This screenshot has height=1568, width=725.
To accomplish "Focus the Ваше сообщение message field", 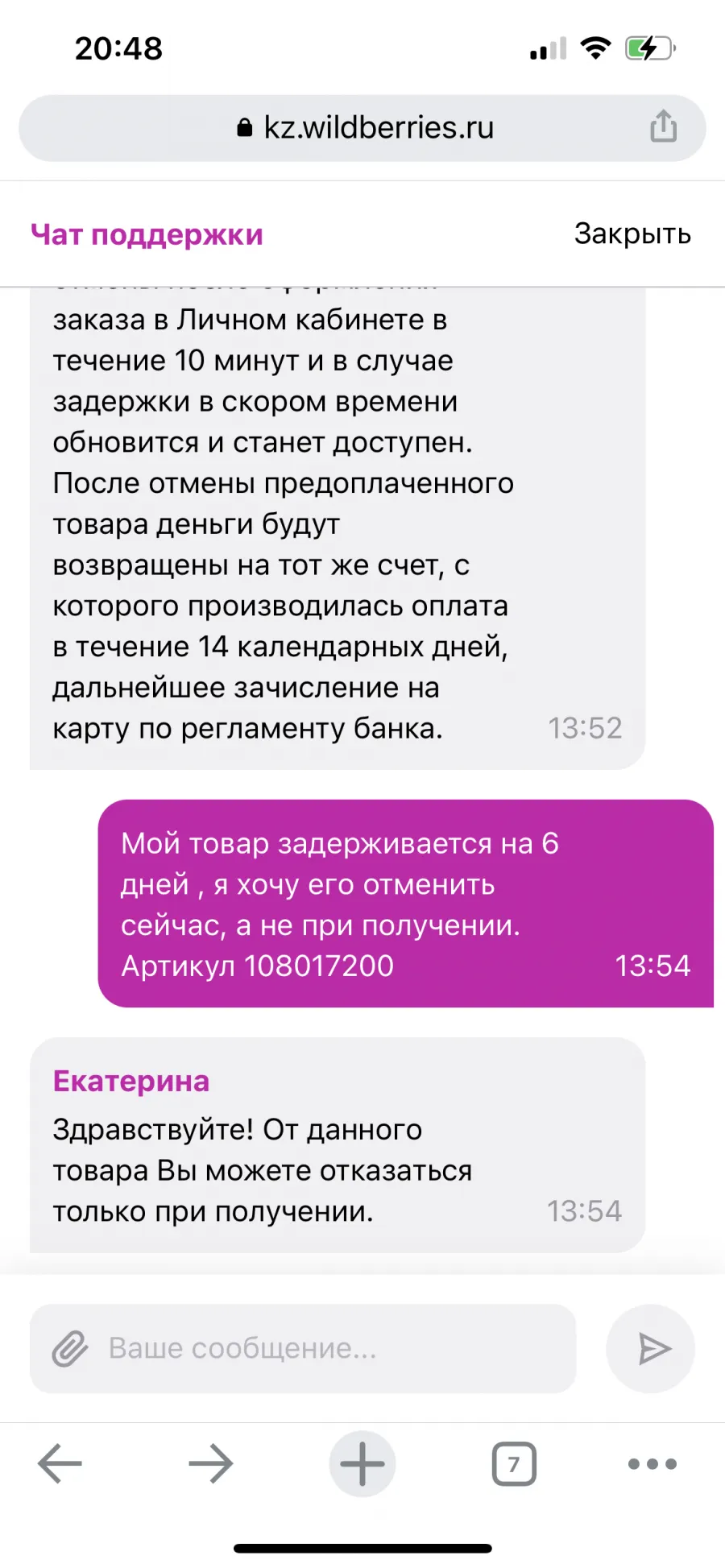I will pyautogui.click(x=303, y=1348).
